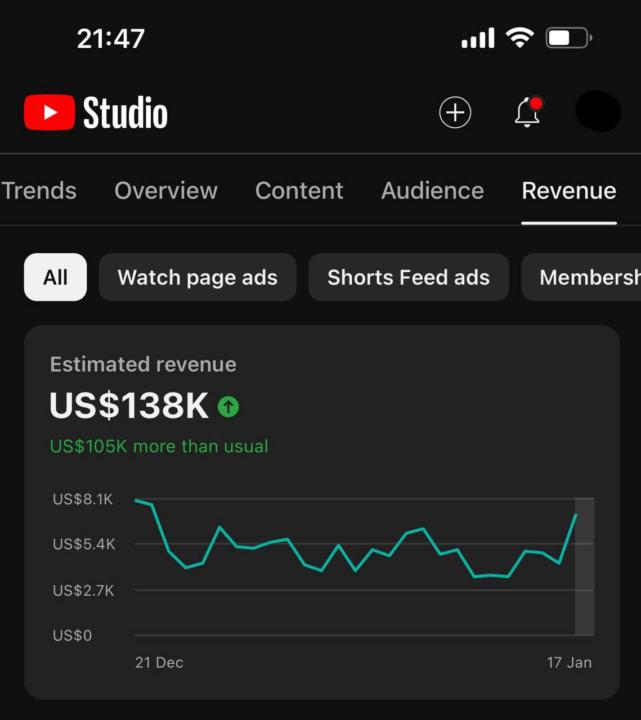The image size is (641, 720).
Task: Open the account profile avatar
Action: (x=598, y=112)
